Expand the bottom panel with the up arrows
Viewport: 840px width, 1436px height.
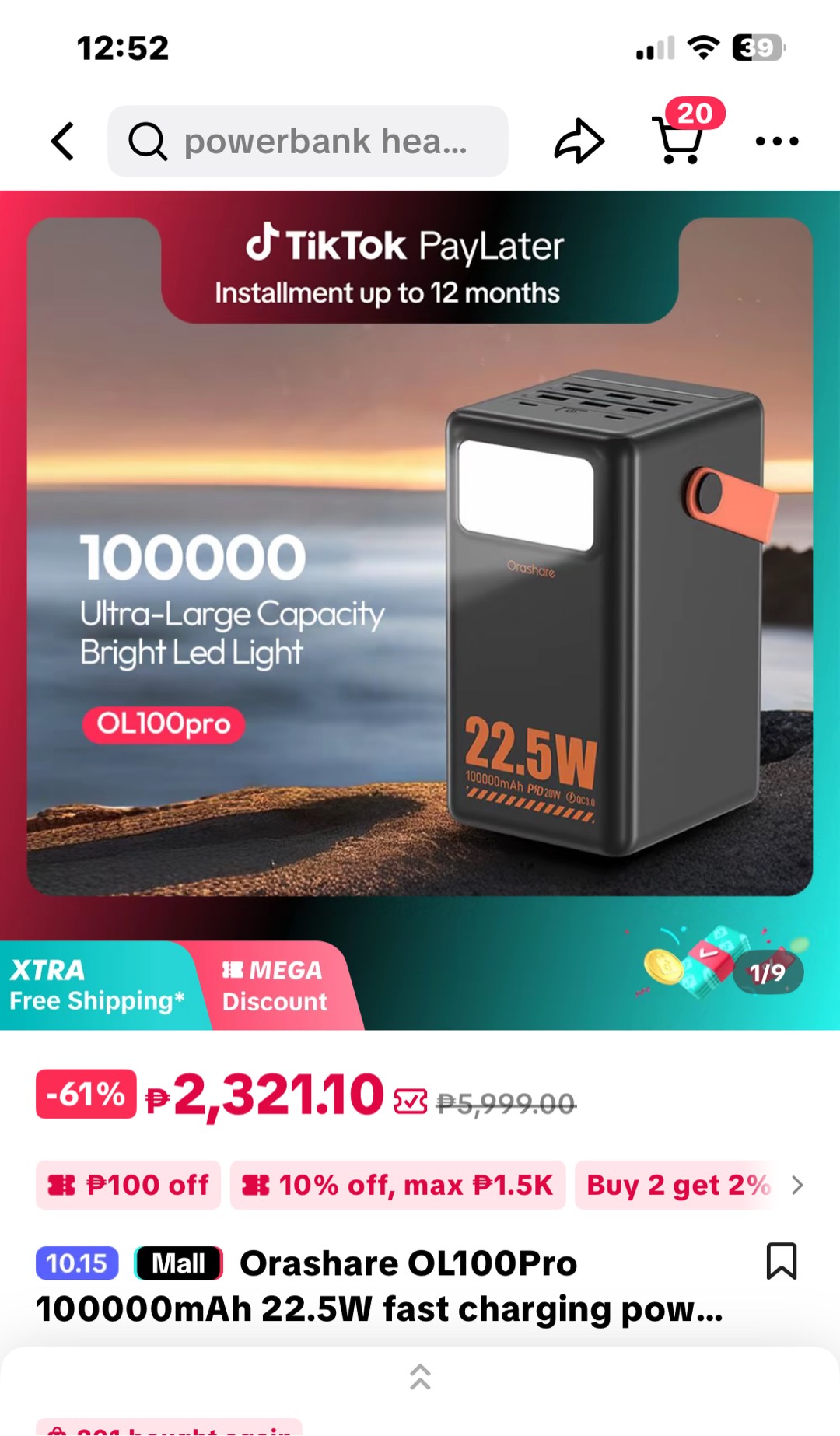click(420, 1376)
